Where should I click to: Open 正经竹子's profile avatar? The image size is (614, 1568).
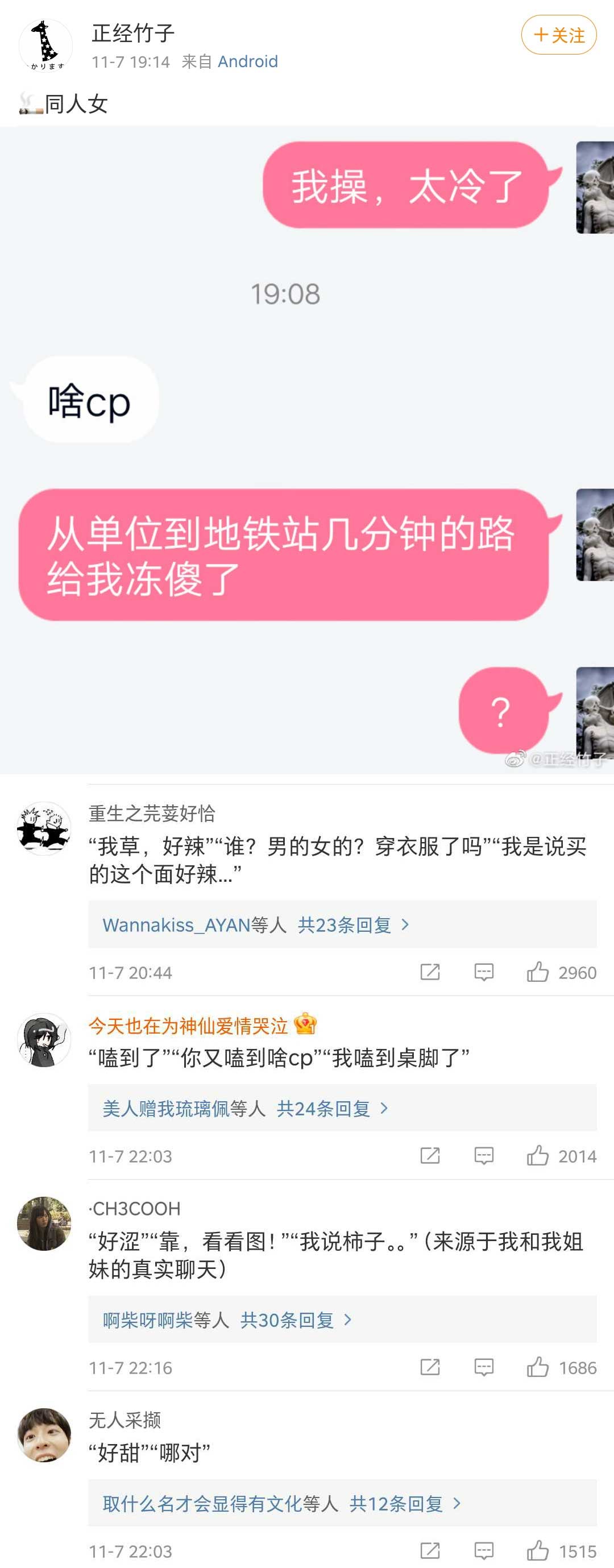click(45, 45)
